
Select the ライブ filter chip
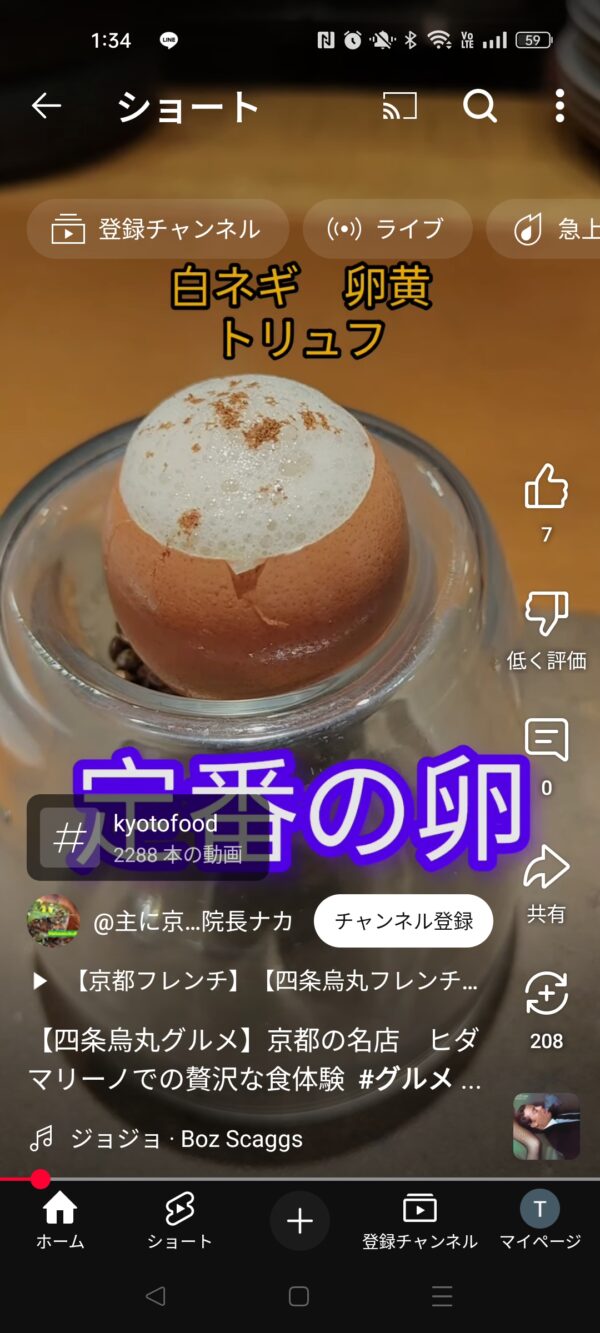(387, 229)
